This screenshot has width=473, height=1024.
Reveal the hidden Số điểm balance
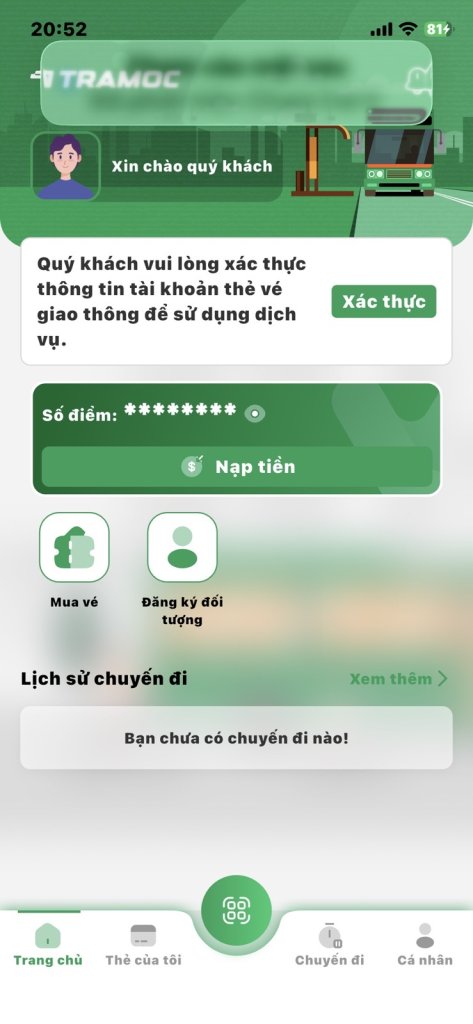coord(255,413)
